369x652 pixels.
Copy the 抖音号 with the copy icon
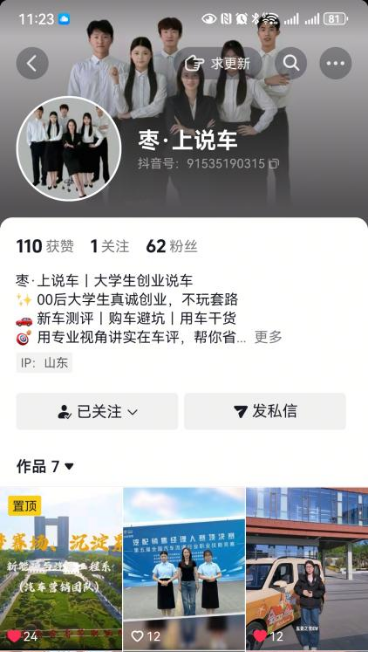274,163
